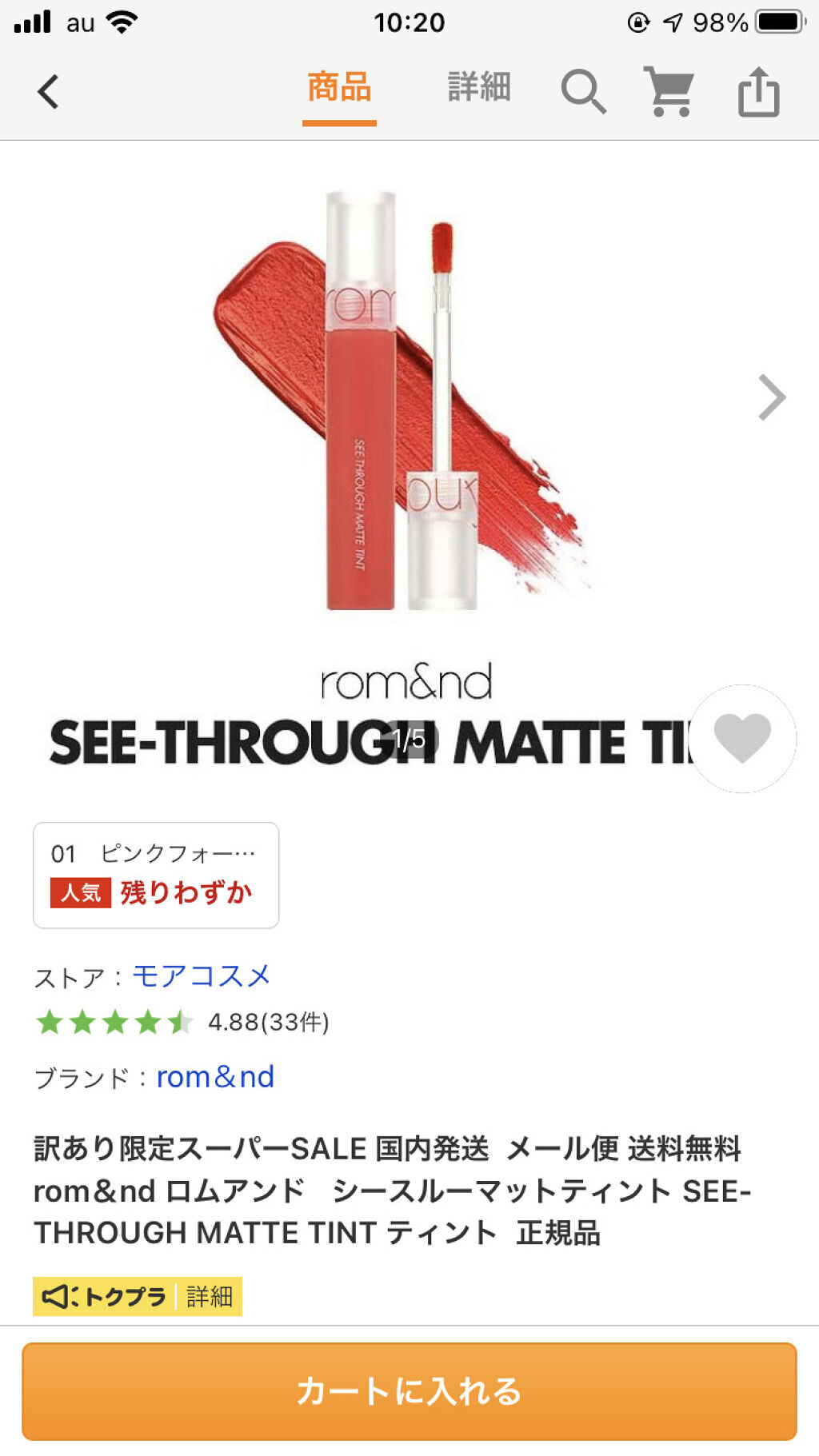Image resolution: width=819 pixels, height=1456 pixels.
Task: Open the main product image
Action: point(400,400)
